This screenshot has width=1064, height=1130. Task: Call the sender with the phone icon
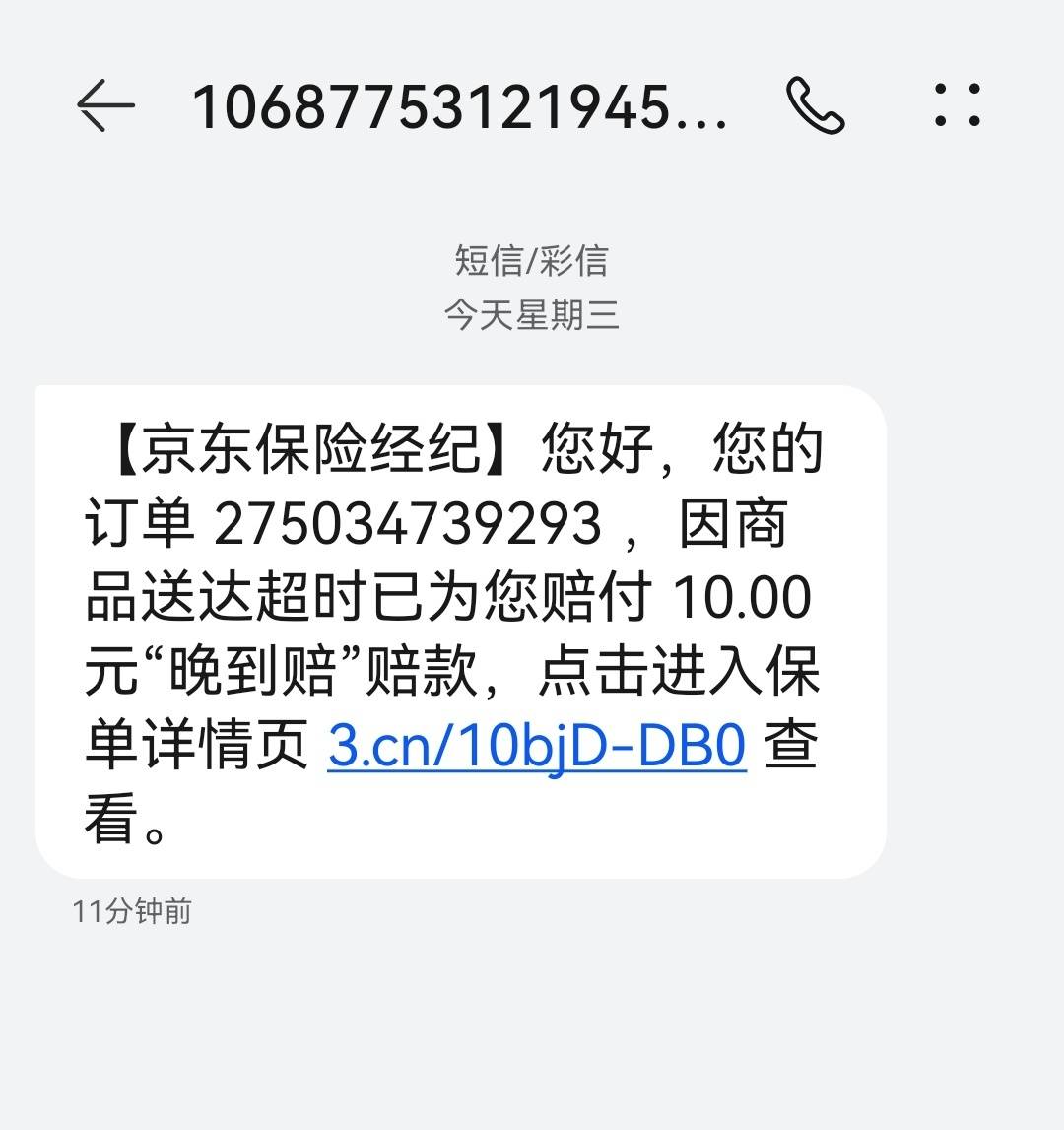pos(815,105)
